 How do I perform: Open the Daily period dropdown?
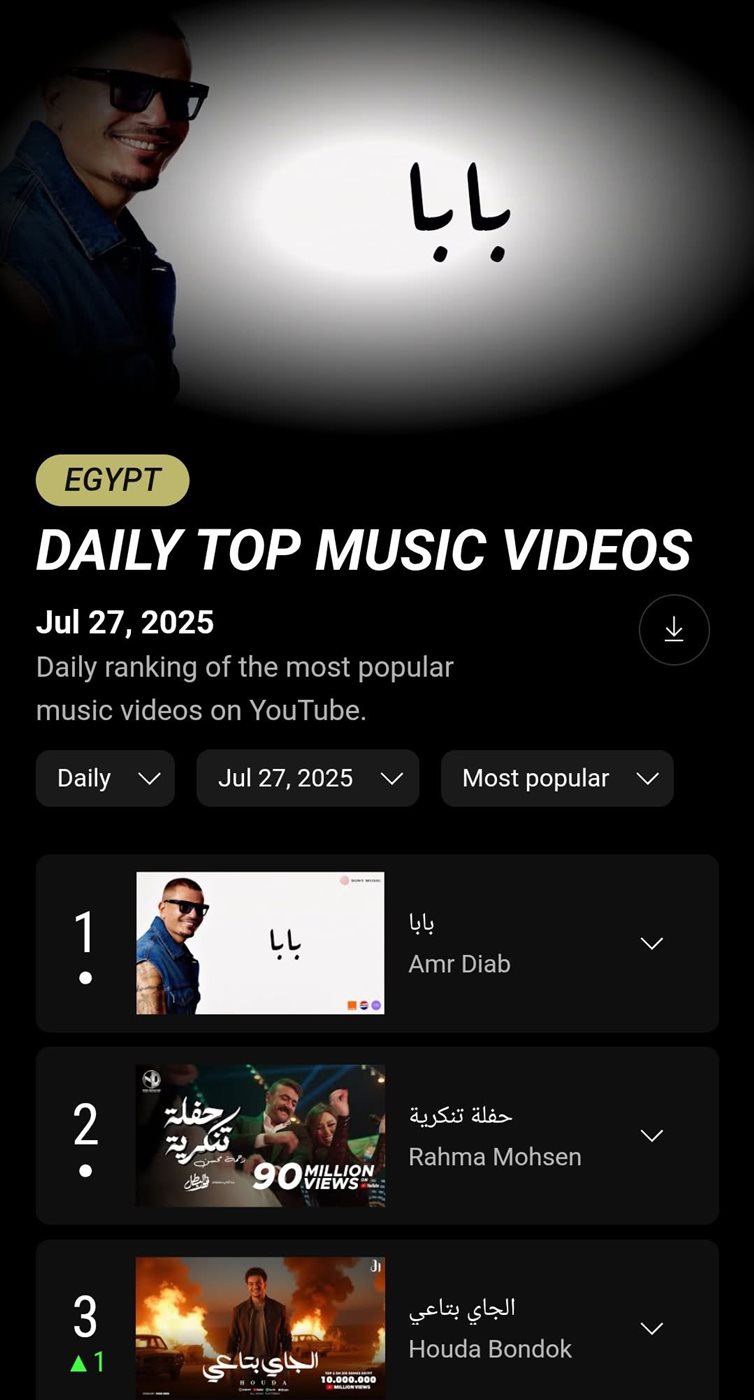(105, 778)
